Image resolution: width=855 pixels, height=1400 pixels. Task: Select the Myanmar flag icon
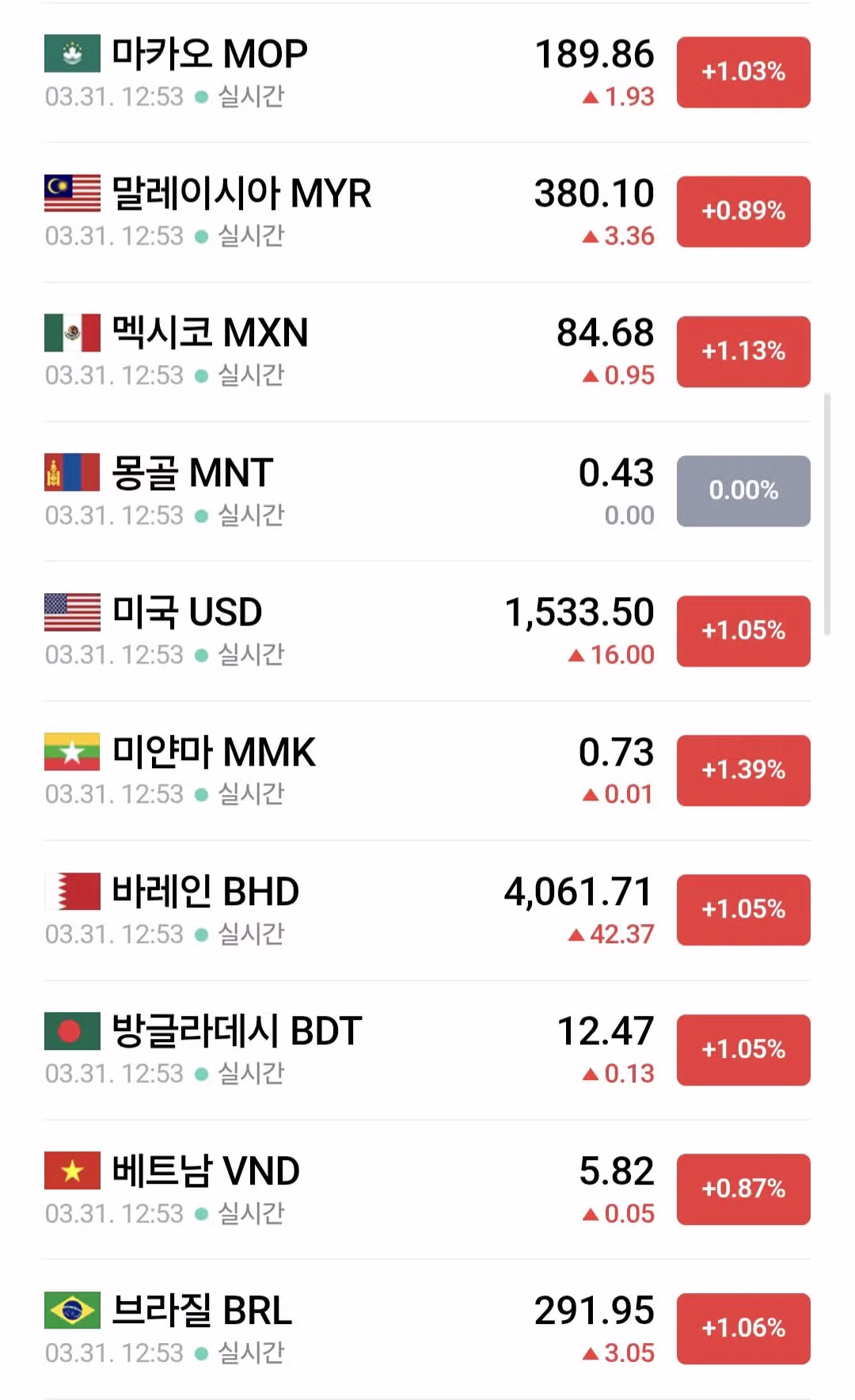coord(72,752)
